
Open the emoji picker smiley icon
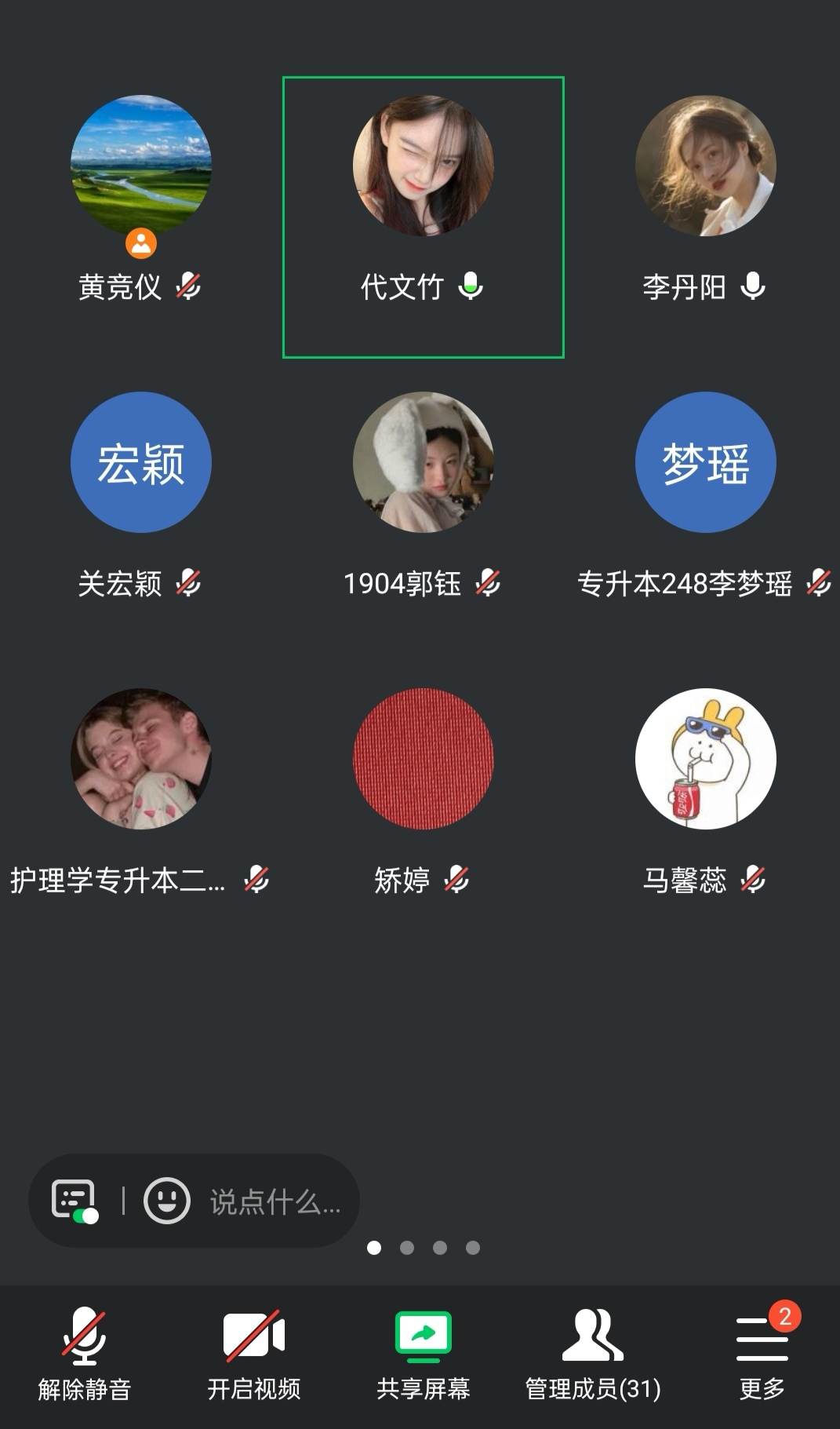[166, 1201]
